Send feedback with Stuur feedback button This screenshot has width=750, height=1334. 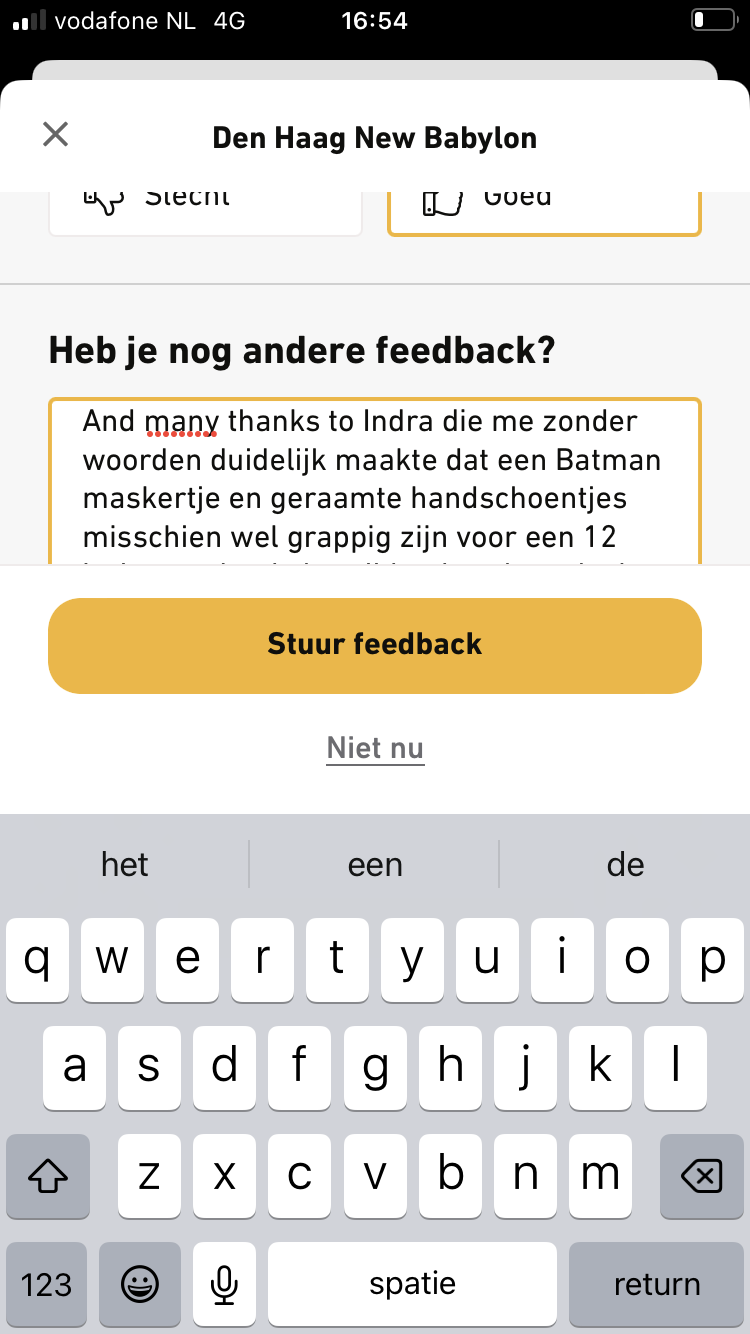pyautogui.click(x=375, y=645)
